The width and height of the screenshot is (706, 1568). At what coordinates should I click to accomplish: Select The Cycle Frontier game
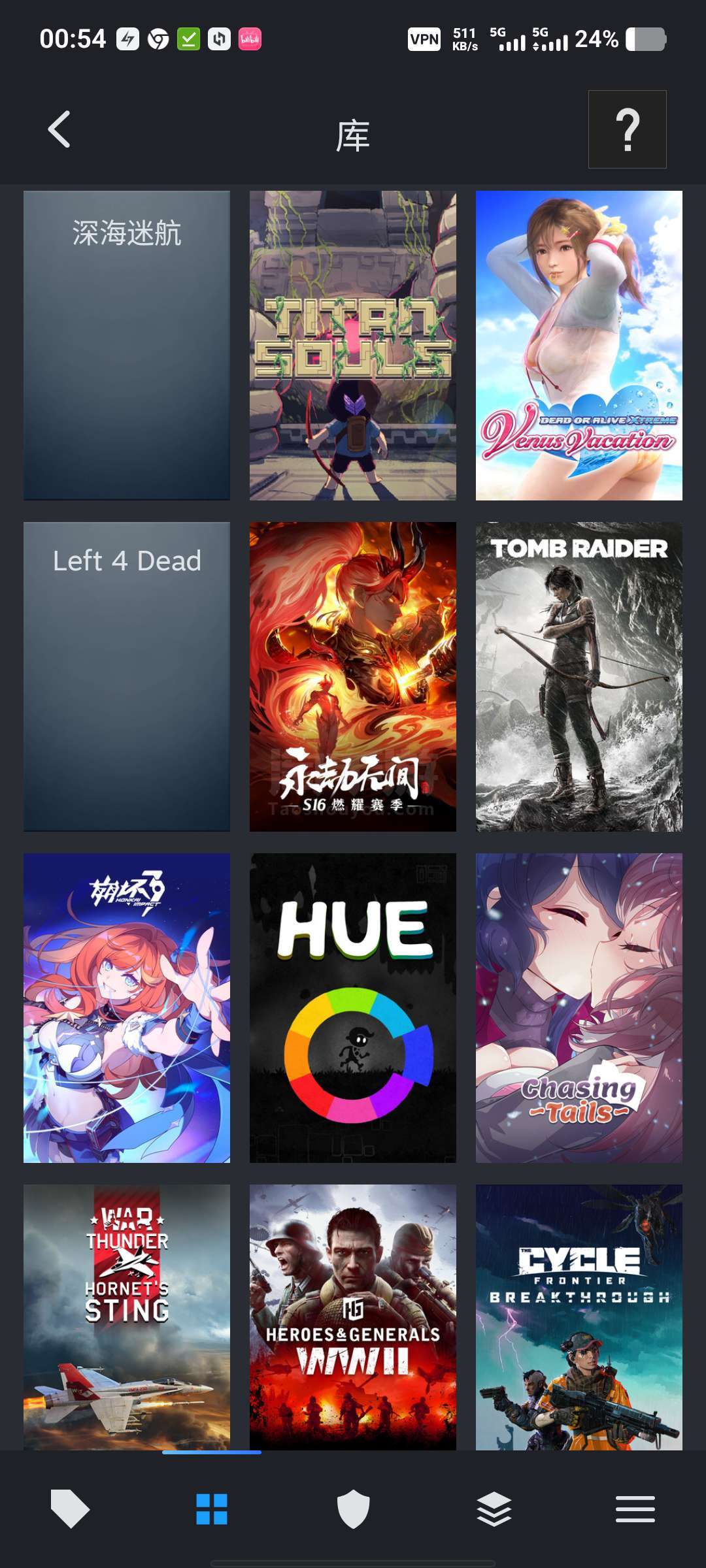pyautogui.click(x=579, y=1318)
